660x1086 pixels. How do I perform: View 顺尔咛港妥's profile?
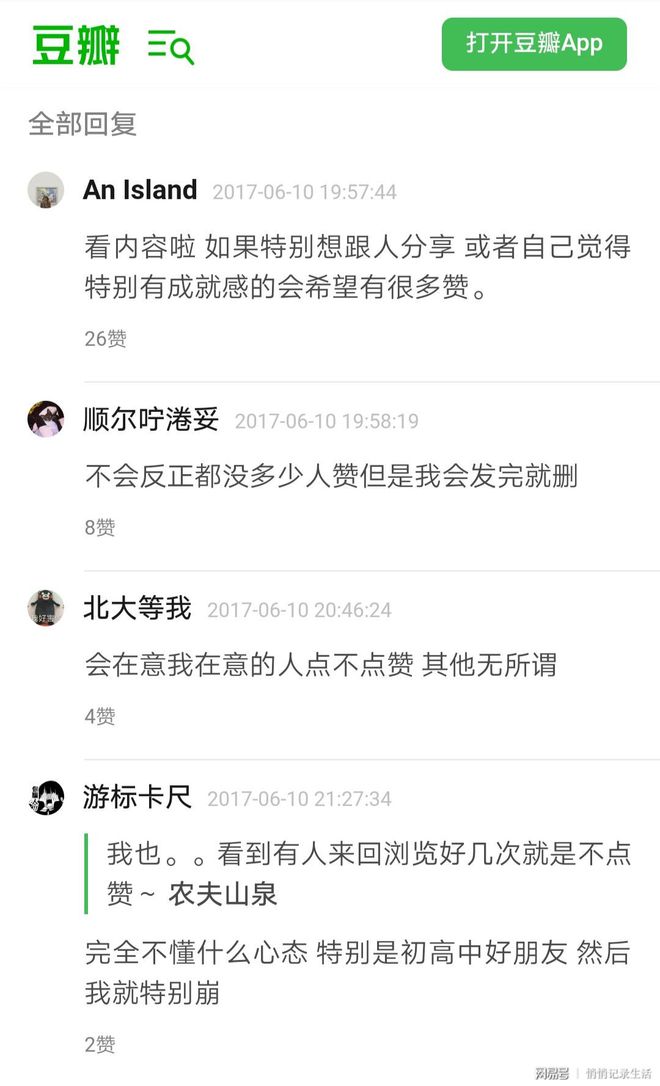point(150,420)
